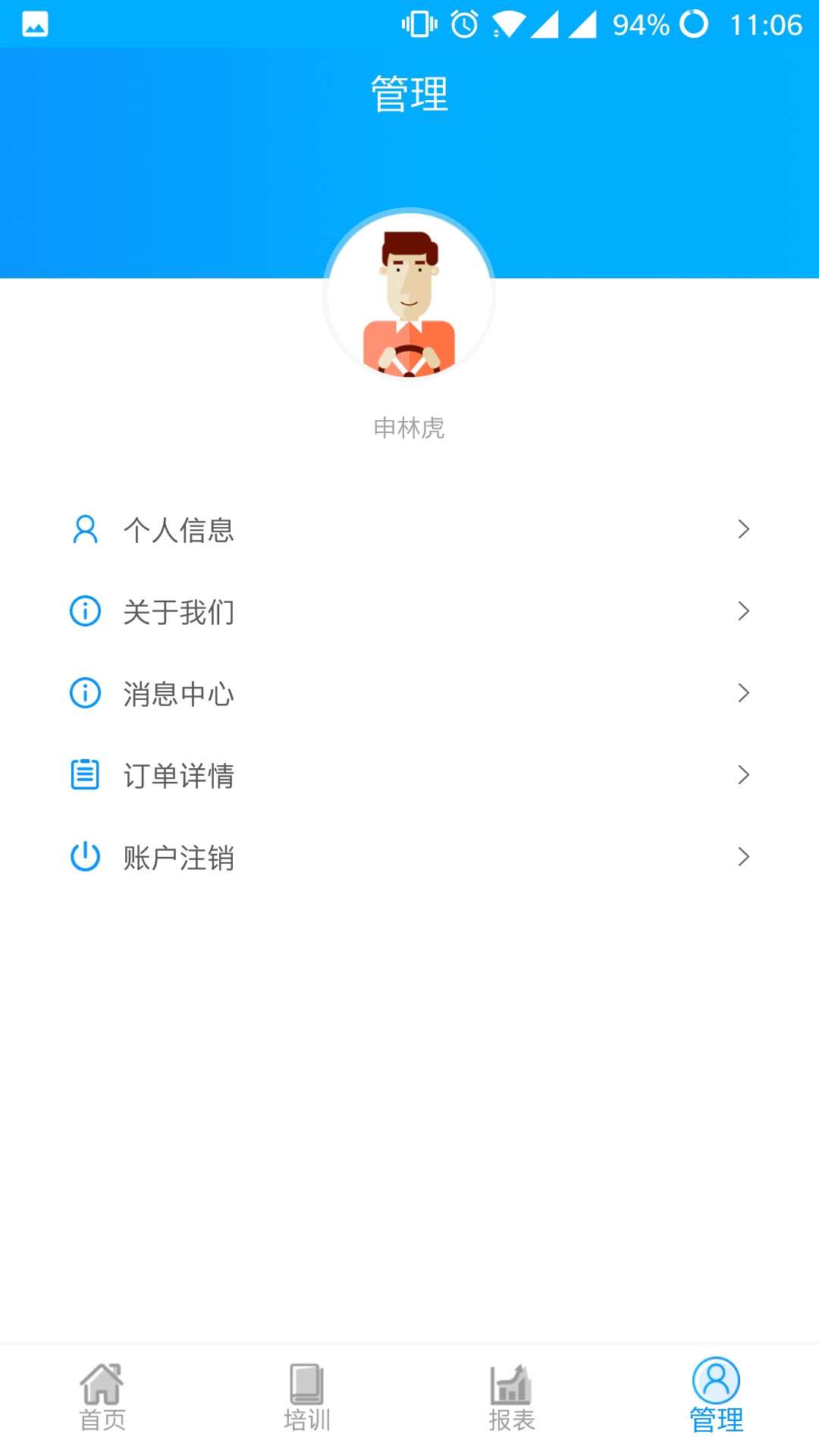
Task: Switch to the 首页 (Home) tab
Action: coord(102,1398)
